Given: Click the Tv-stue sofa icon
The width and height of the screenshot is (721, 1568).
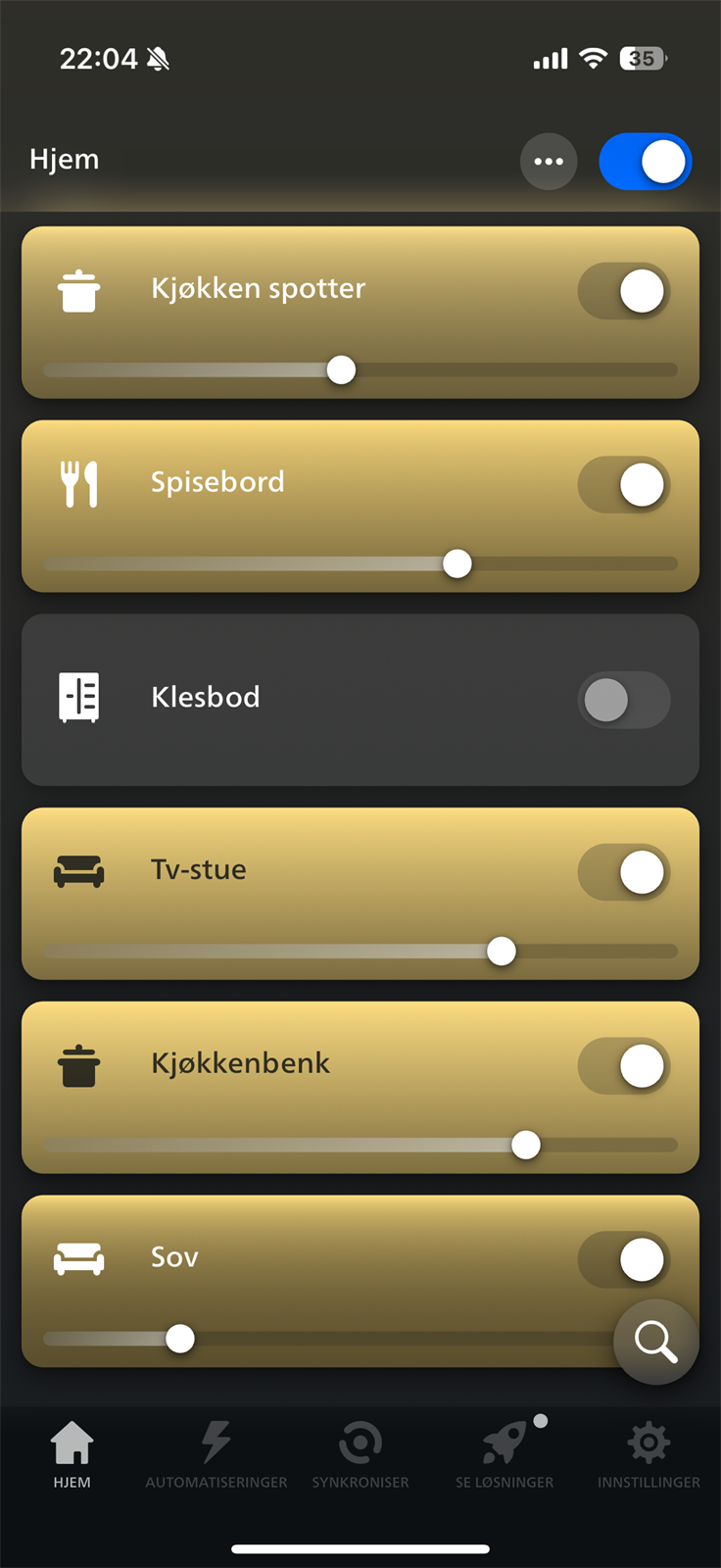Looking at the screenshot, I should click(79, 869).
